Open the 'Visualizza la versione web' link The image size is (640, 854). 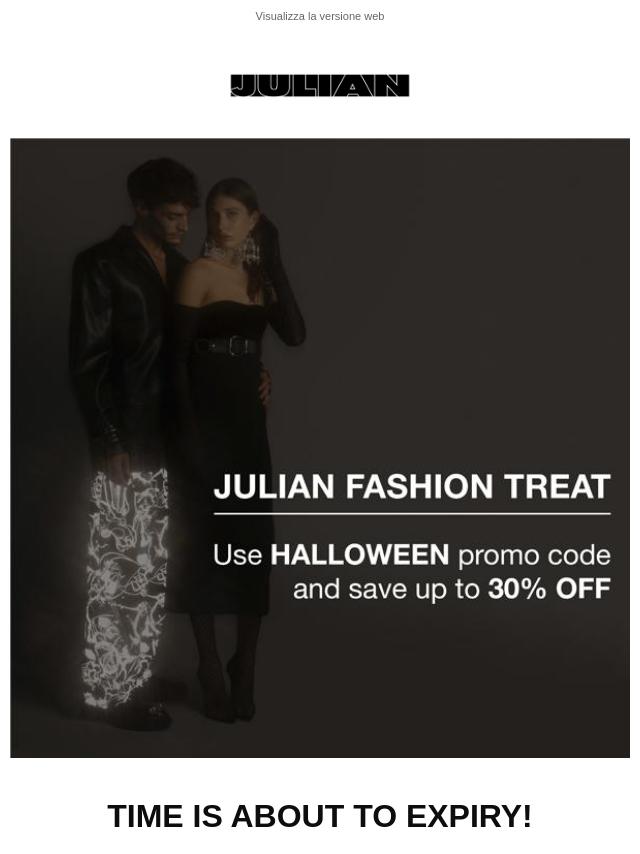[x=319, y=16]
